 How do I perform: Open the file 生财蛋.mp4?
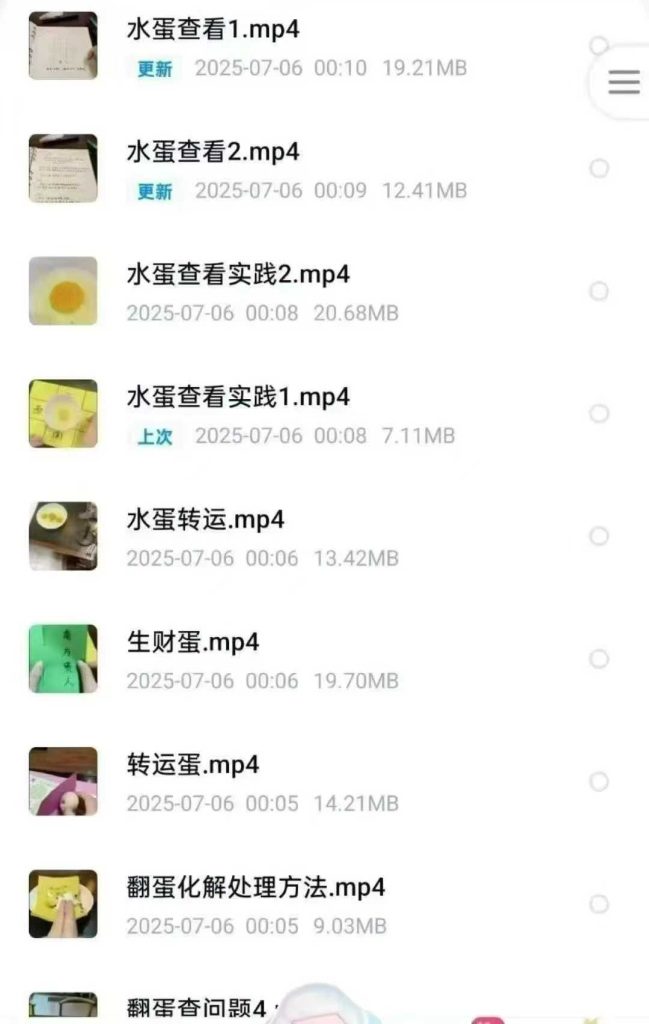(193, 642)
